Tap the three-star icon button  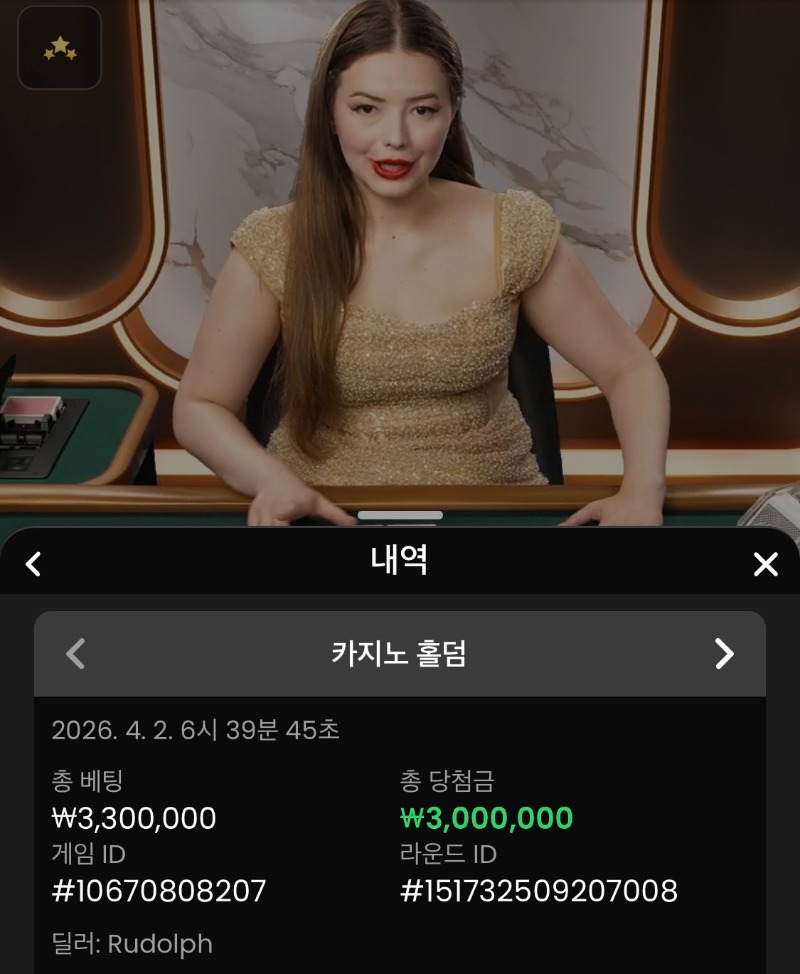(60, 48)
